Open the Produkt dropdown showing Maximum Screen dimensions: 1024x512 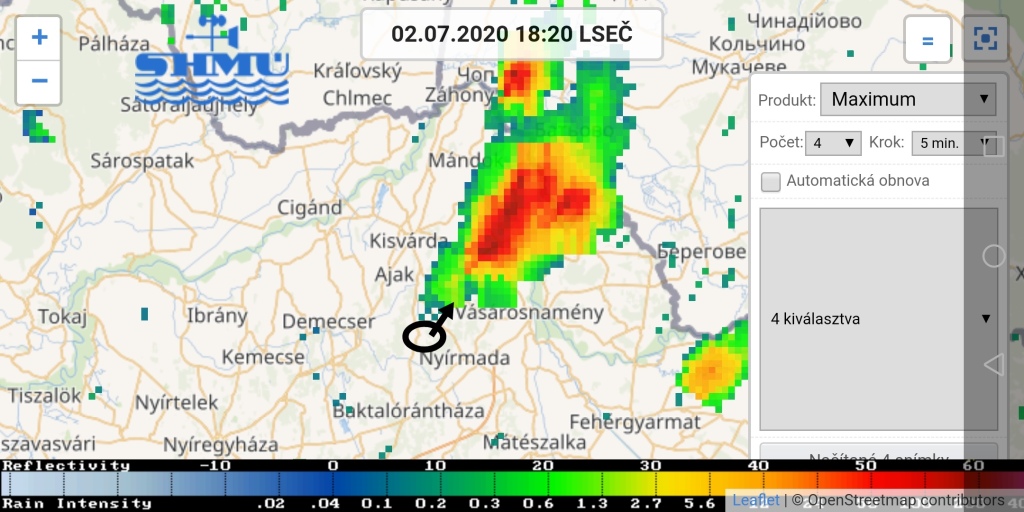[x=907, y=99]
